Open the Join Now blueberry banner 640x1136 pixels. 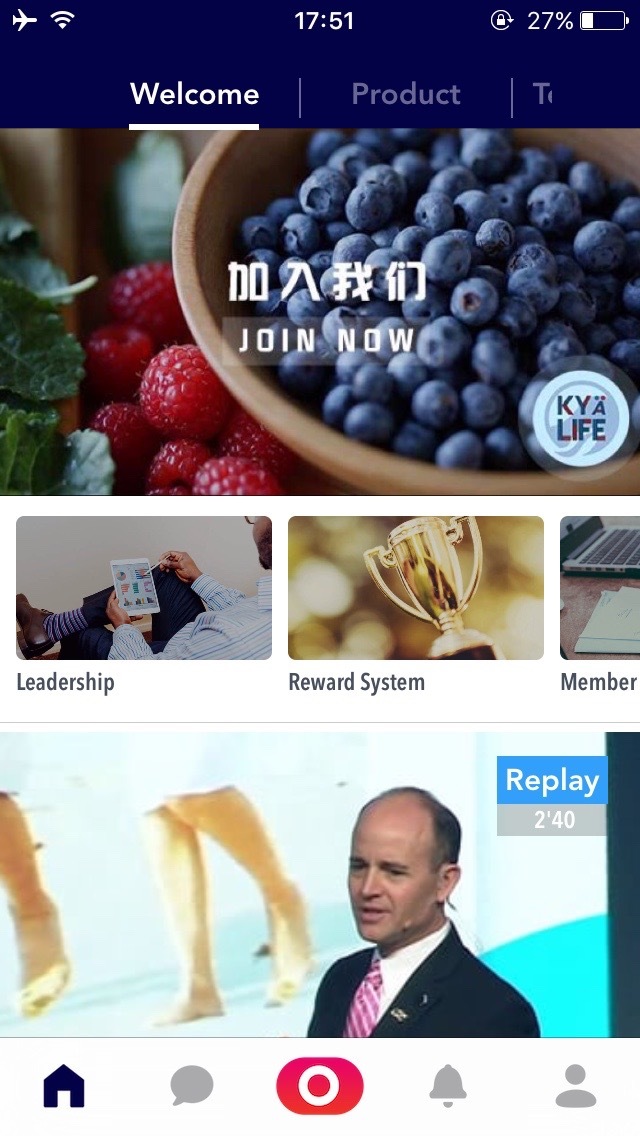[x=320, y=312]
